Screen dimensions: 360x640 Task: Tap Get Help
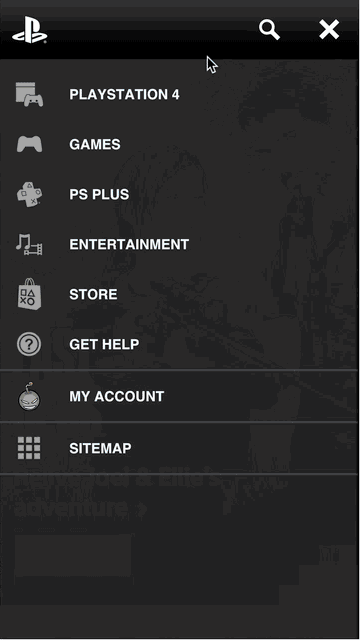click(180, 344)
